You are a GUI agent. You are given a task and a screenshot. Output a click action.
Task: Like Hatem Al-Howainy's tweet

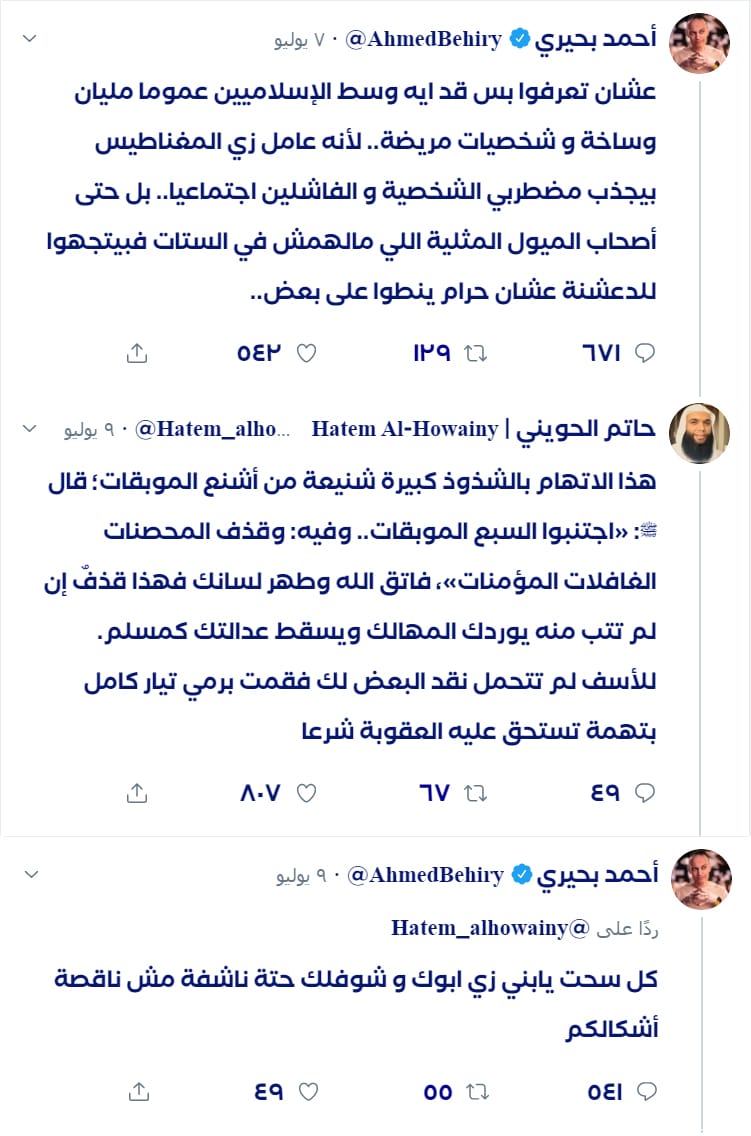[x=308, y=793]
